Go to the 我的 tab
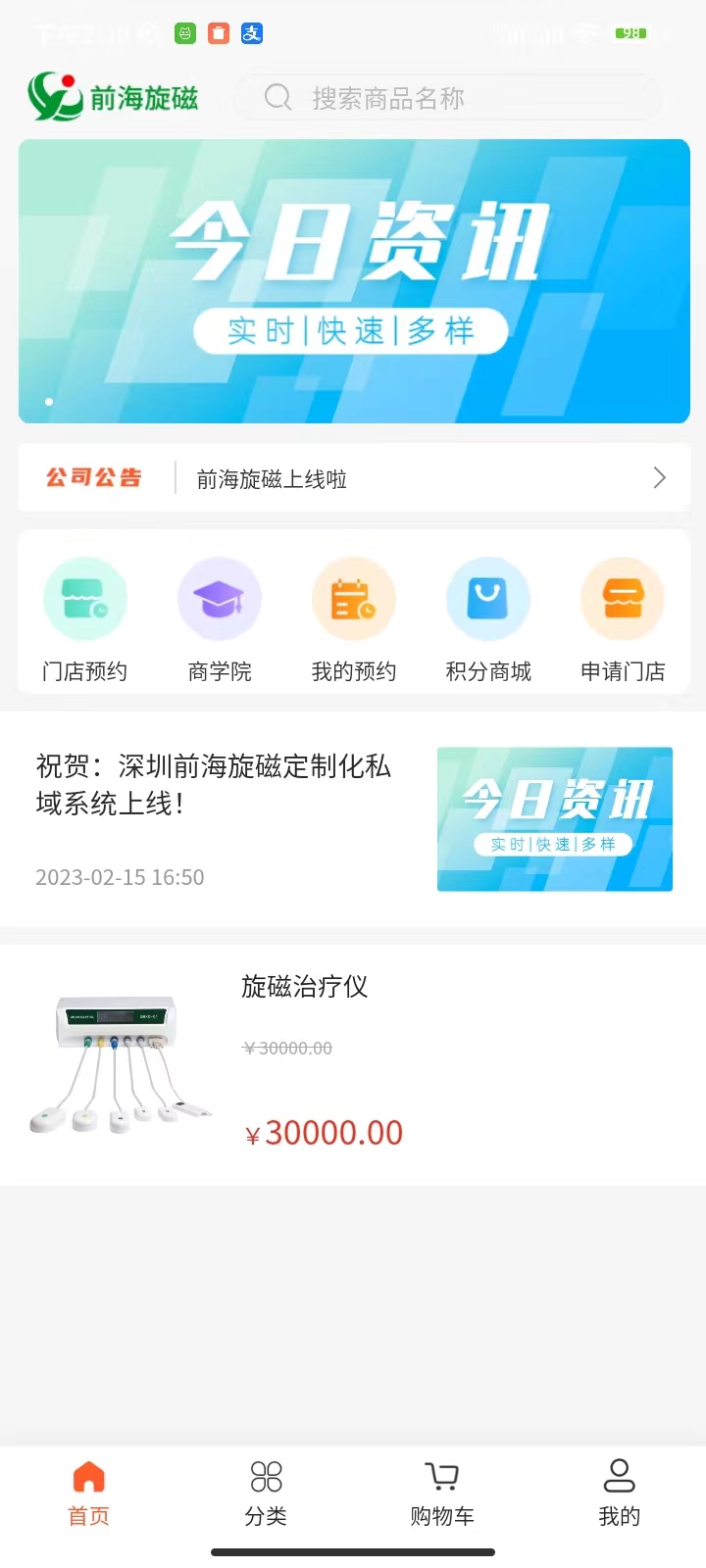This screenshot has height=1568, width=706. pyautogui.click(x=619, y=1493)
